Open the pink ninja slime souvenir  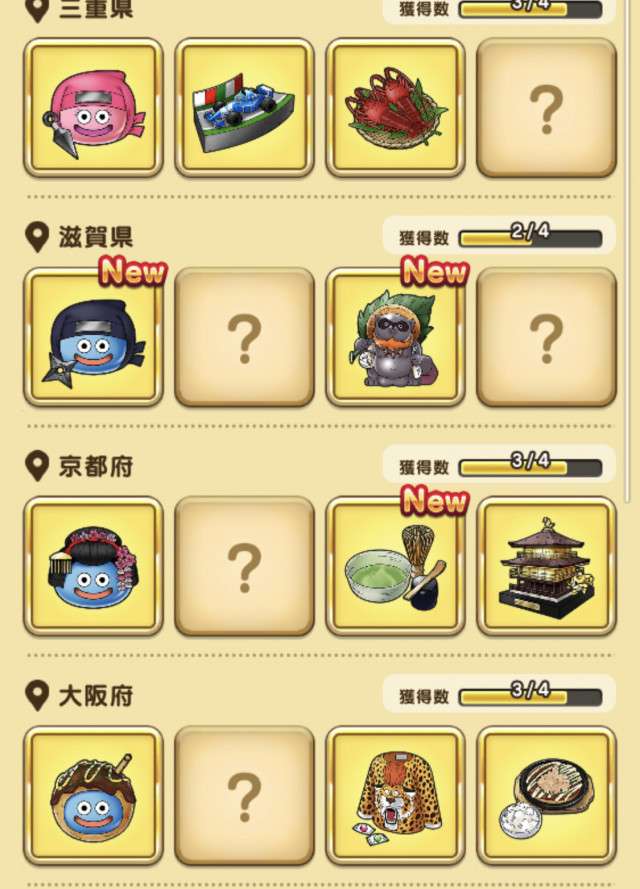click(93, 108)
